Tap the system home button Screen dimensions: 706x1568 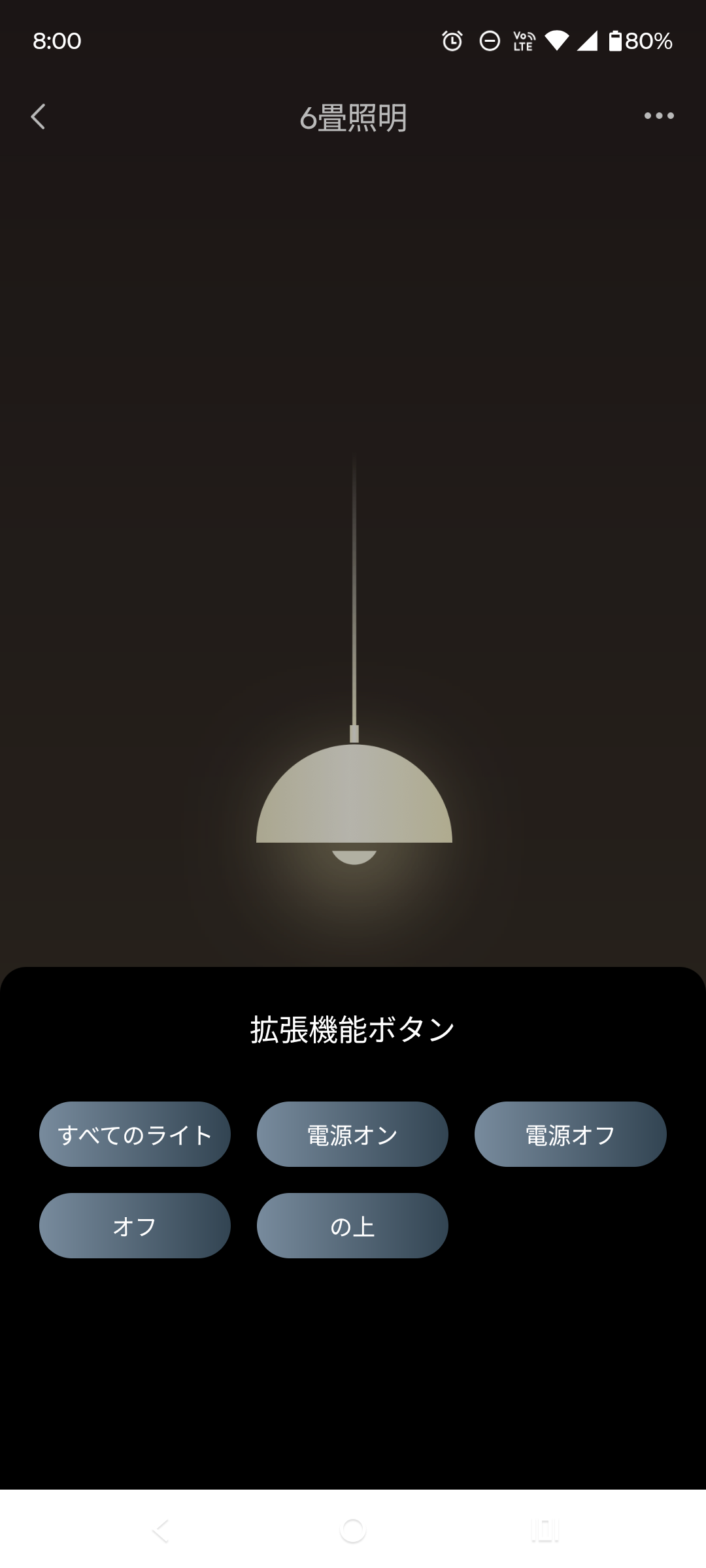coord(353,1530)
